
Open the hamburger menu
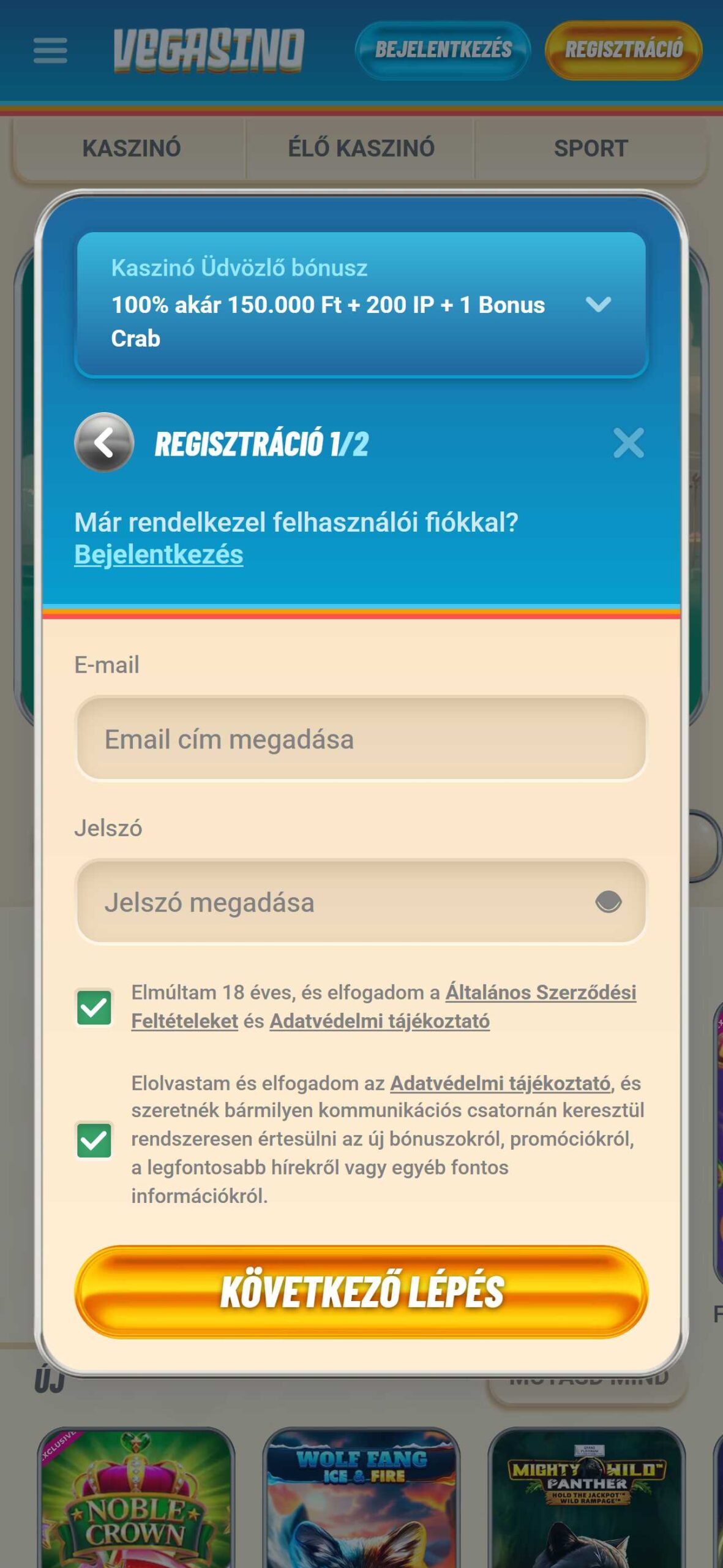50,50
